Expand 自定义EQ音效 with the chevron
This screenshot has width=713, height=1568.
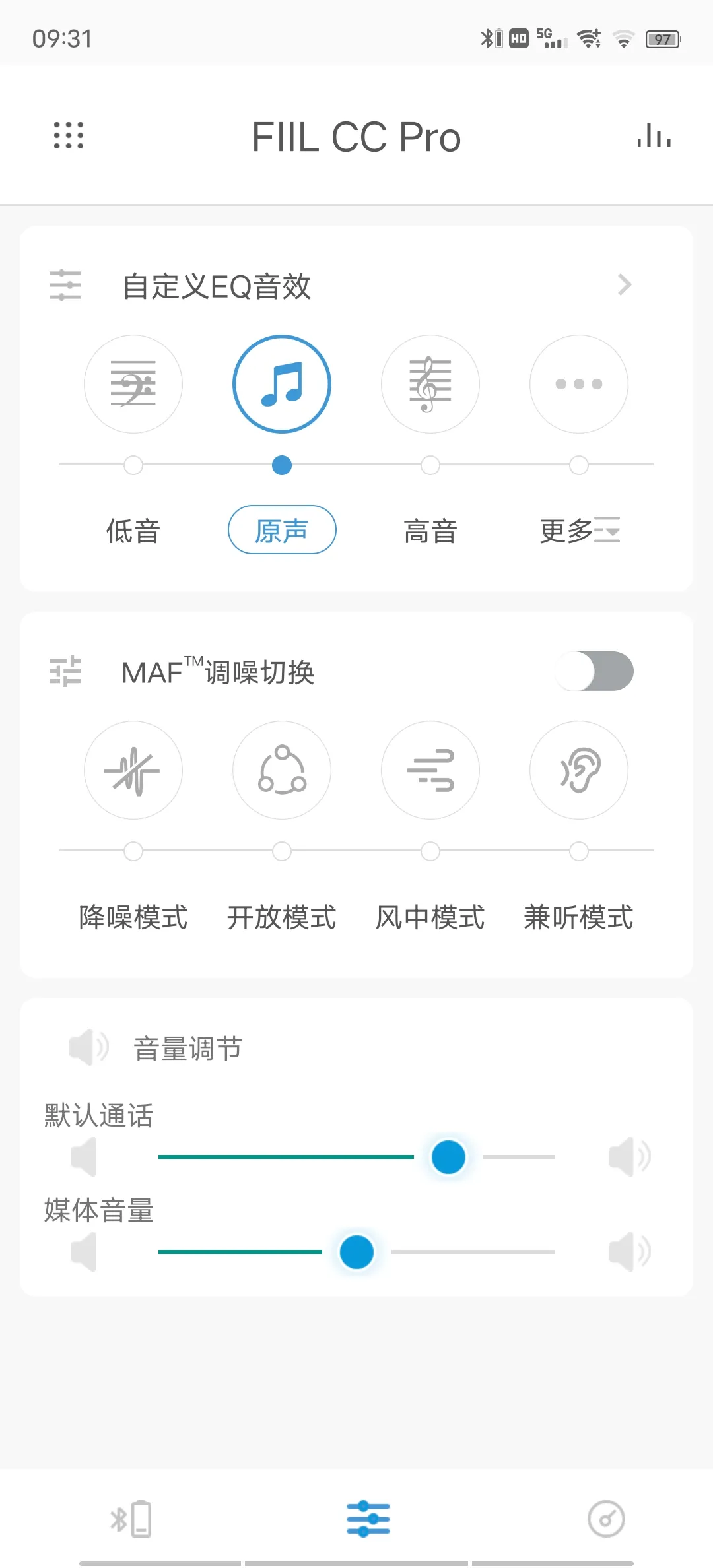(625, 284)
